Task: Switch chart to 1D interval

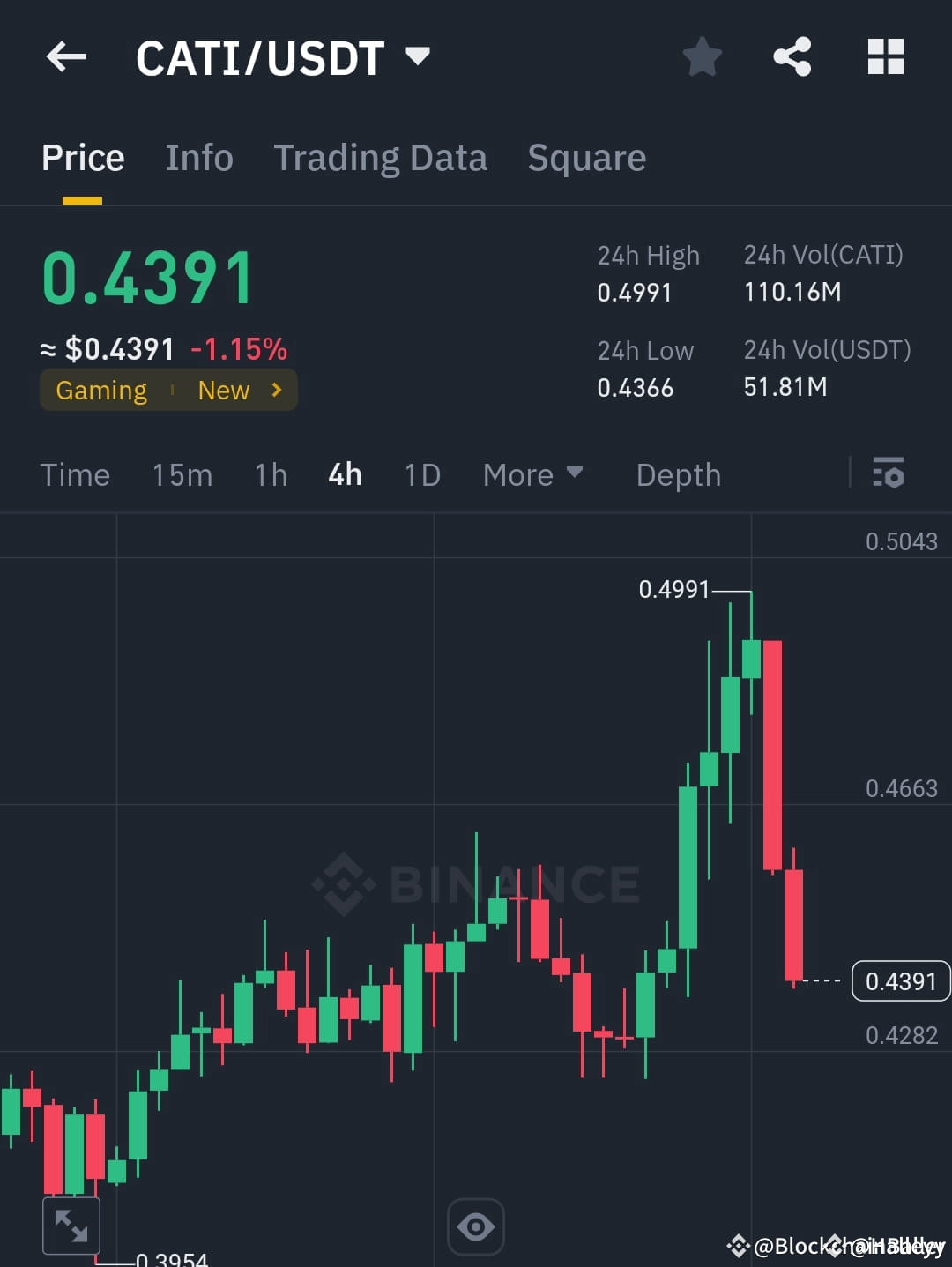Action: pyautogui.click(x=421, y=474)
